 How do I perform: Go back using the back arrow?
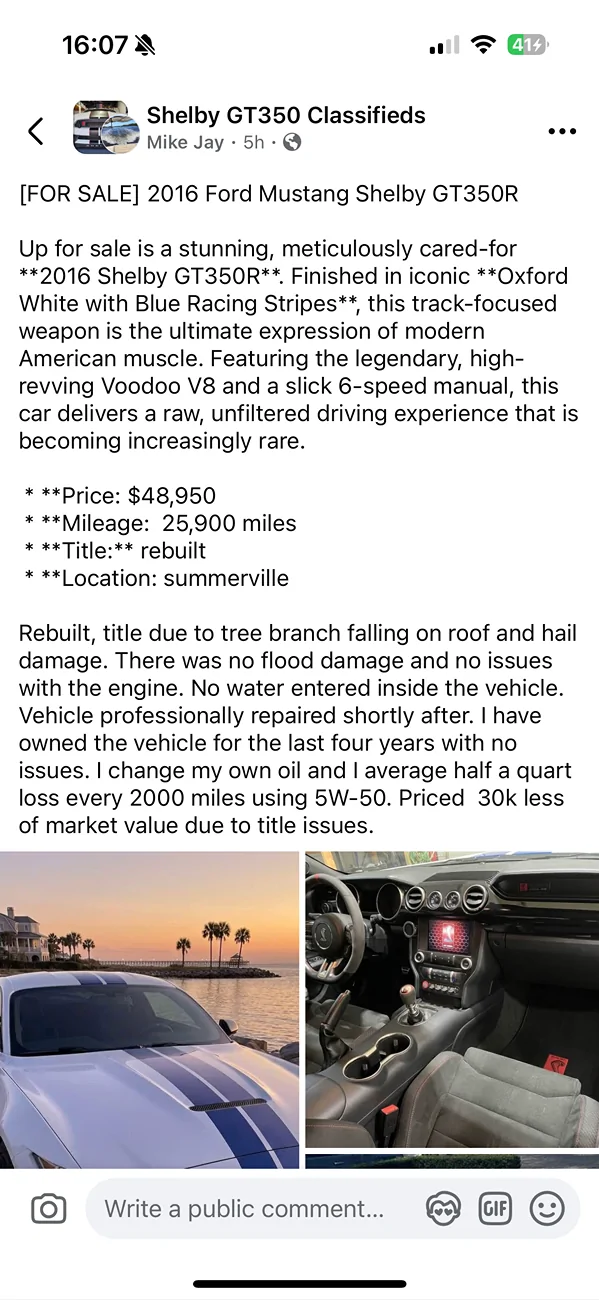(36, 130)
